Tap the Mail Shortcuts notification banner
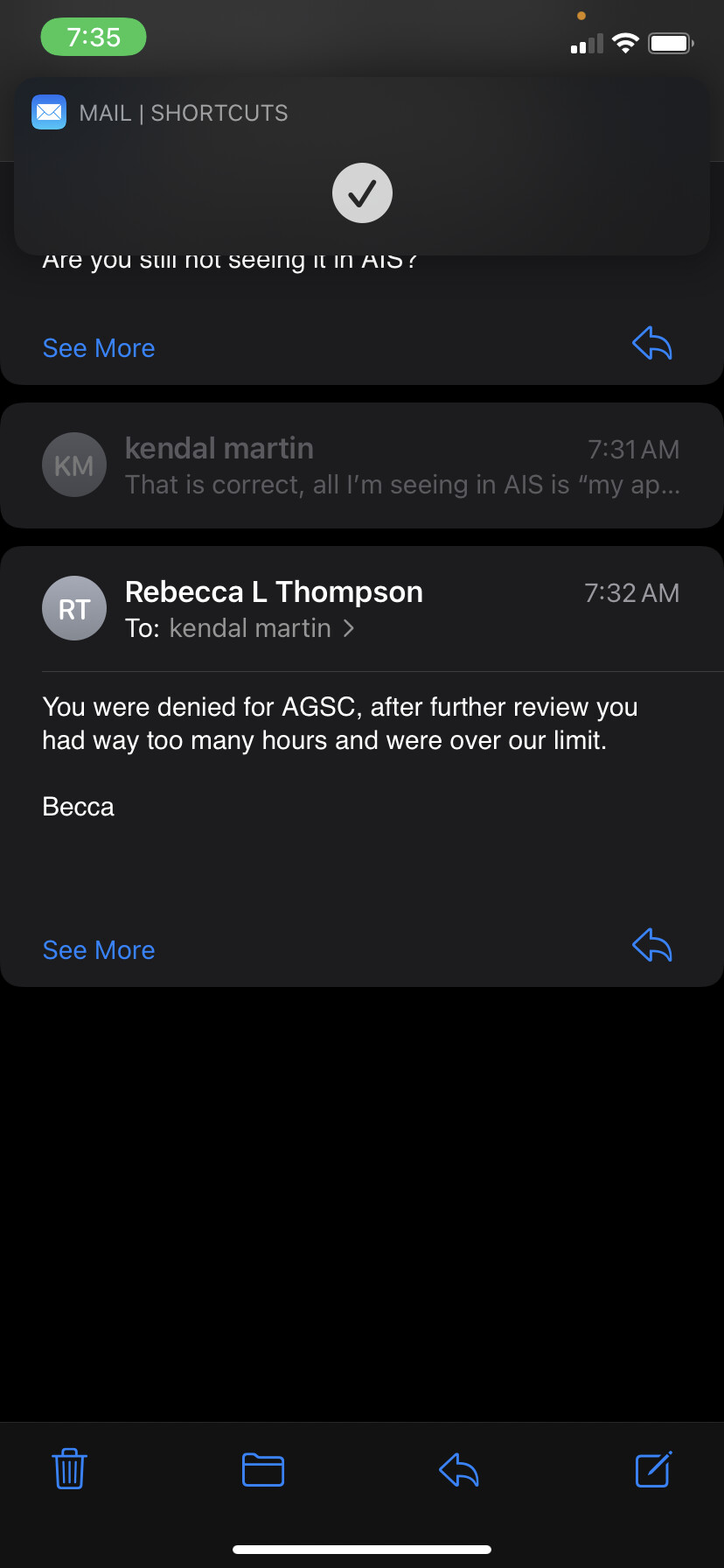The image size is (724, 1568). [x=361, y=166]
